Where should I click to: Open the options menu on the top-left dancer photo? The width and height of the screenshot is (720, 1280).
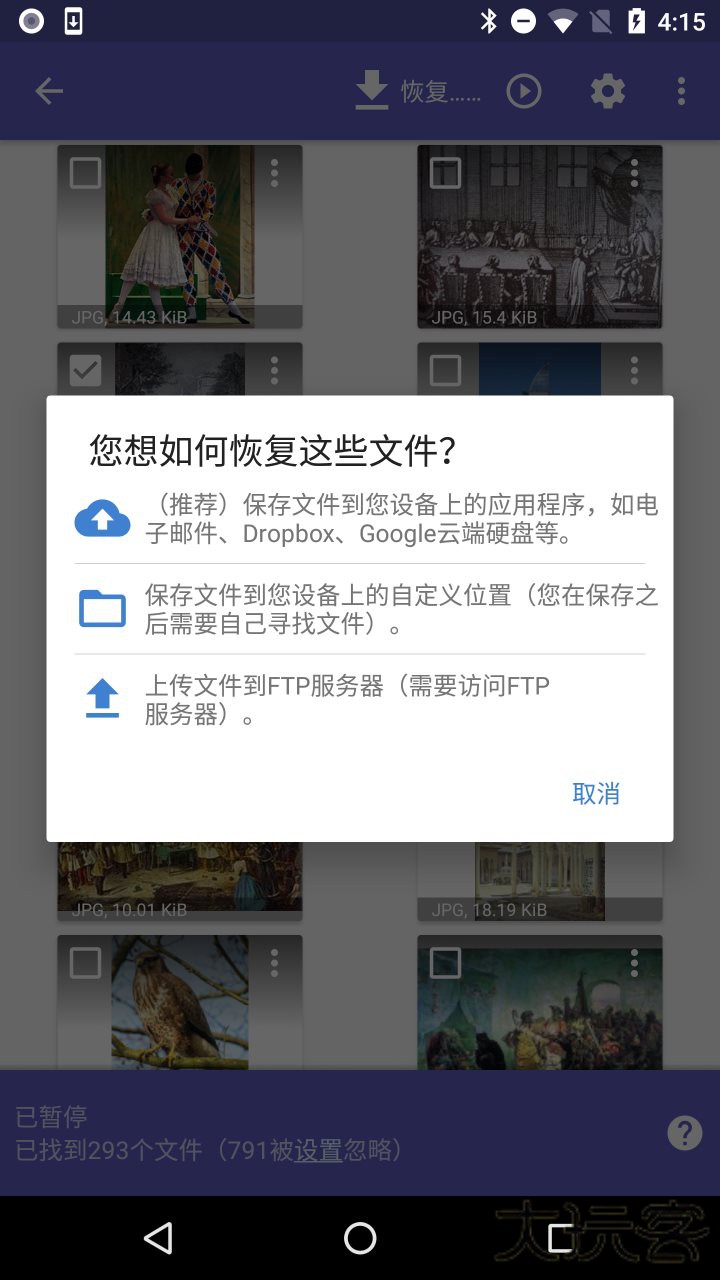273,172
